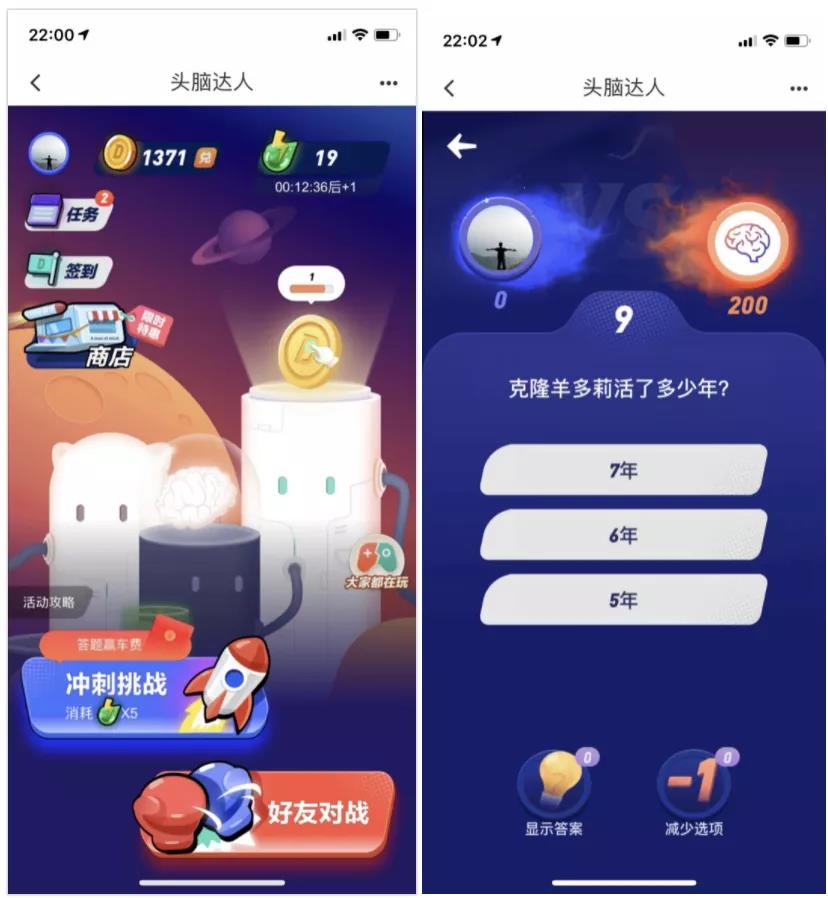This screenshot has width=828, height=898.
Task: Pick the answer 5年
Action: click(x=623, y=600)
